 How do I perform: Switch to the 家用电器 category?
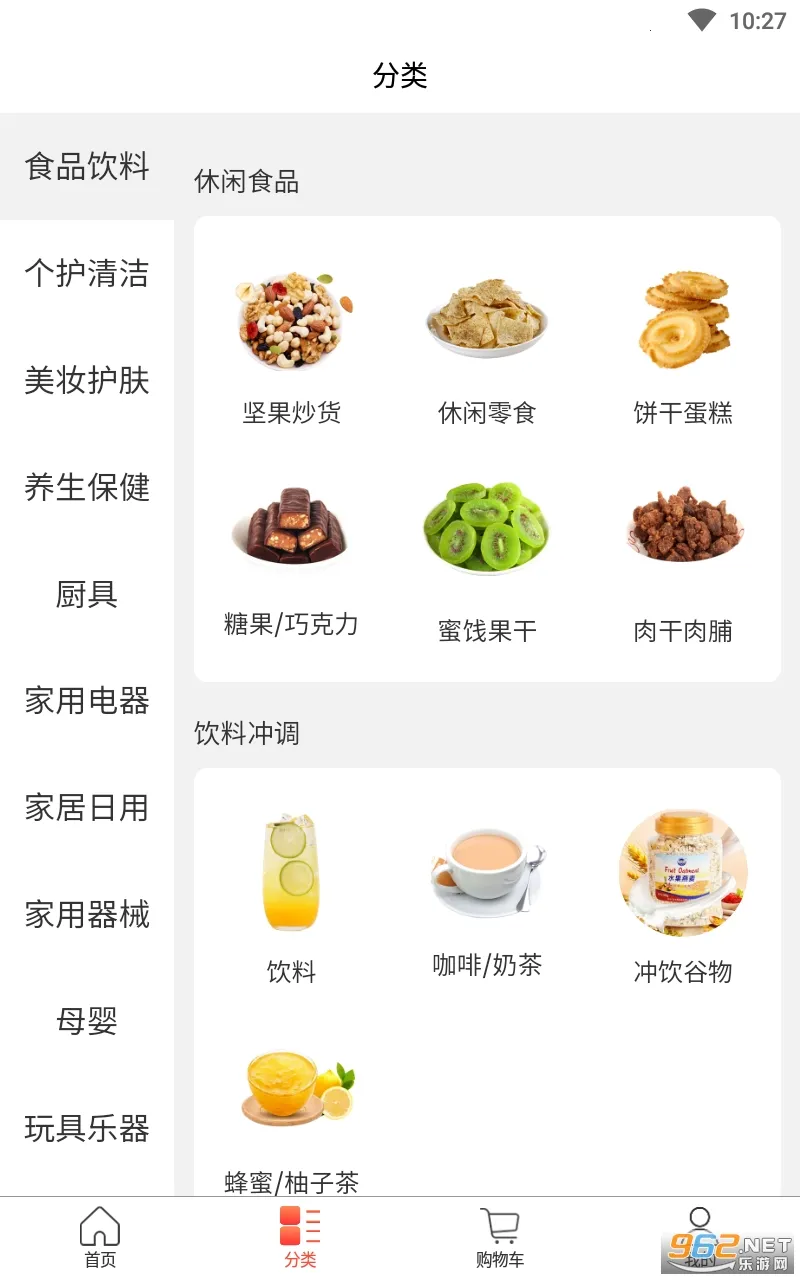87,701
